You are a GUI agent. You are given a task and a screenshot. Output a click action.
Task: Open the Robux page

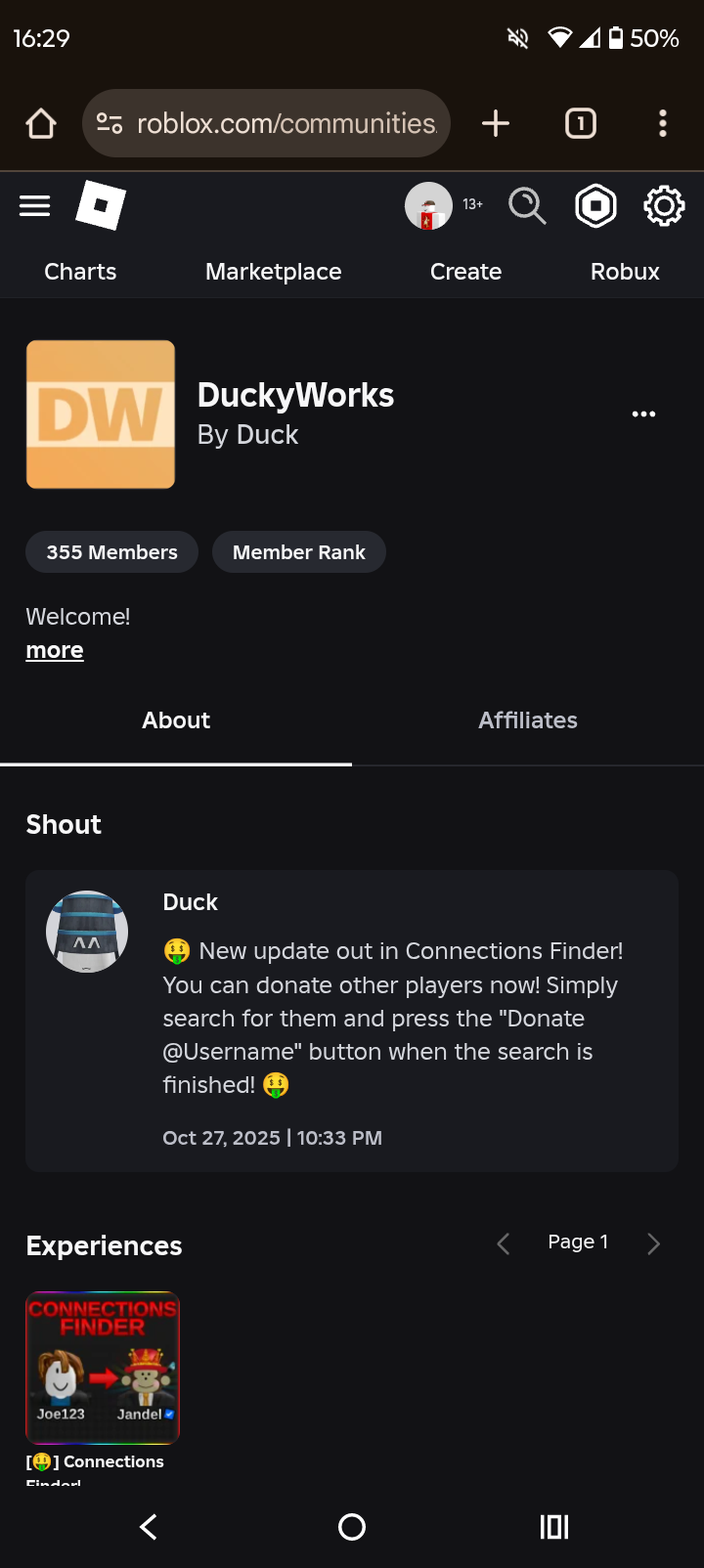(x=625, y=272)
